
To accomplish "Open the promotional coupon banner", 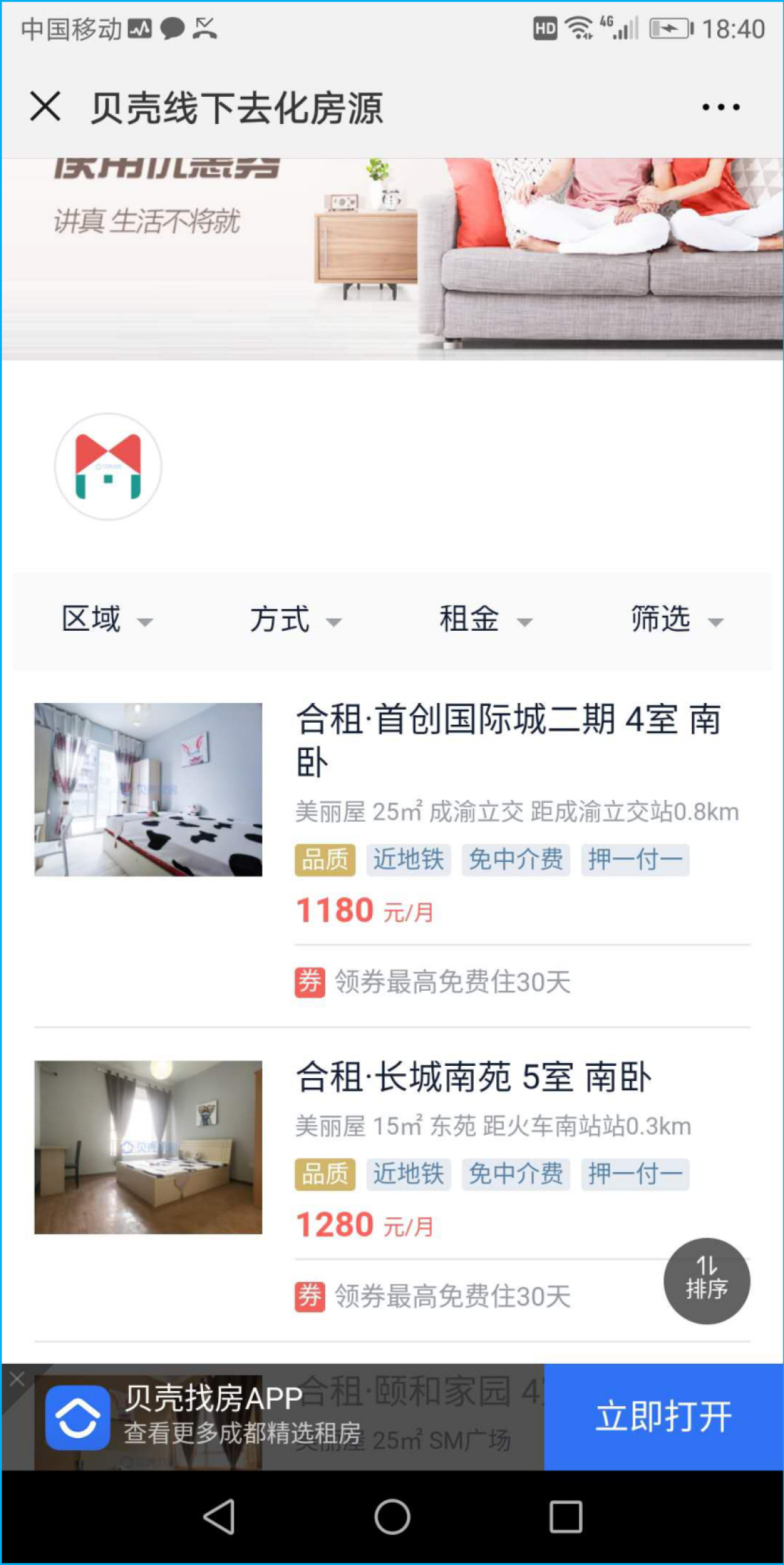I will point(392,259).
